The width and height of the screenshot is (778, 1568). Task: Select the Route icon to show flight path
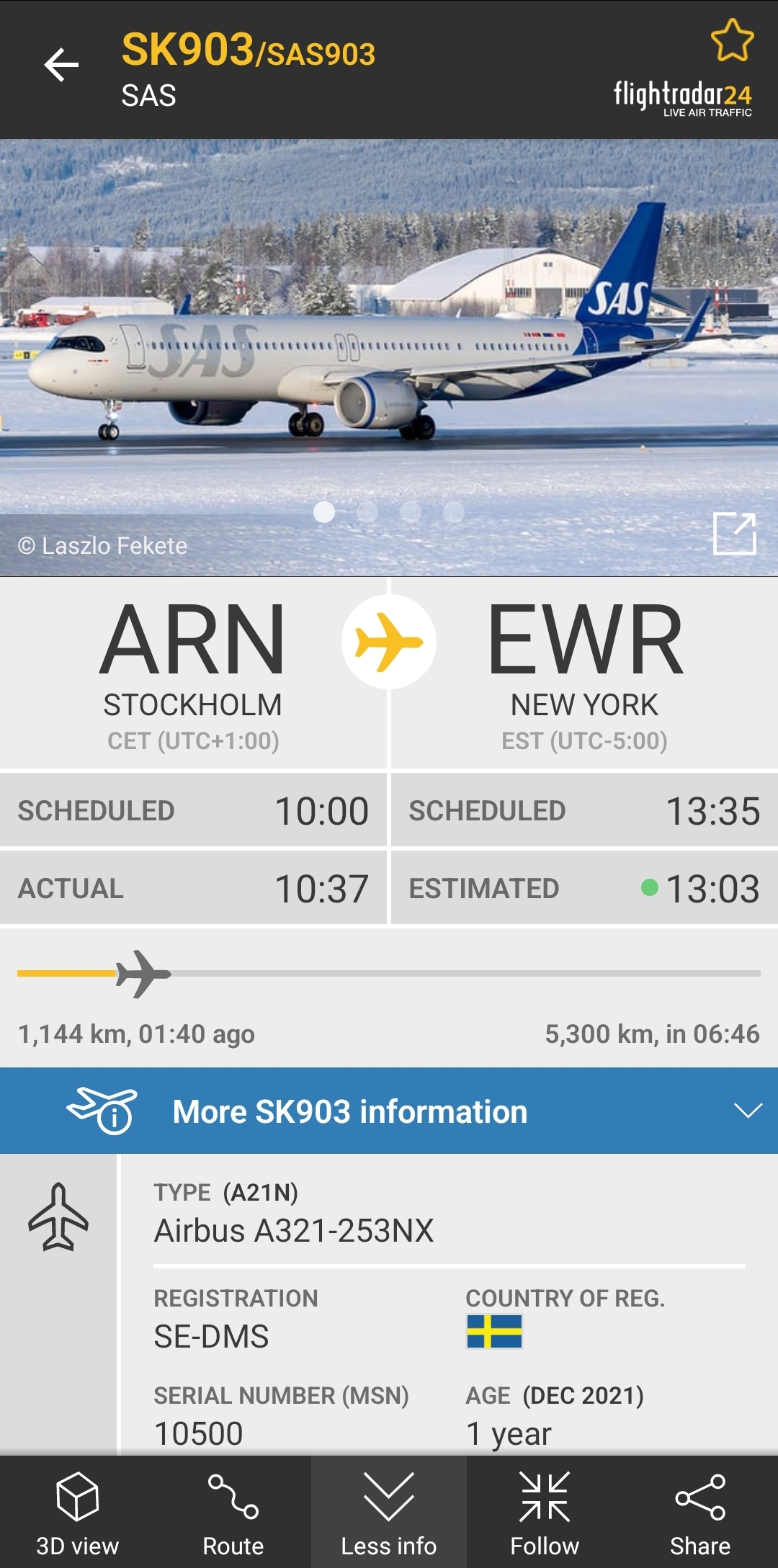(233, 1513)
